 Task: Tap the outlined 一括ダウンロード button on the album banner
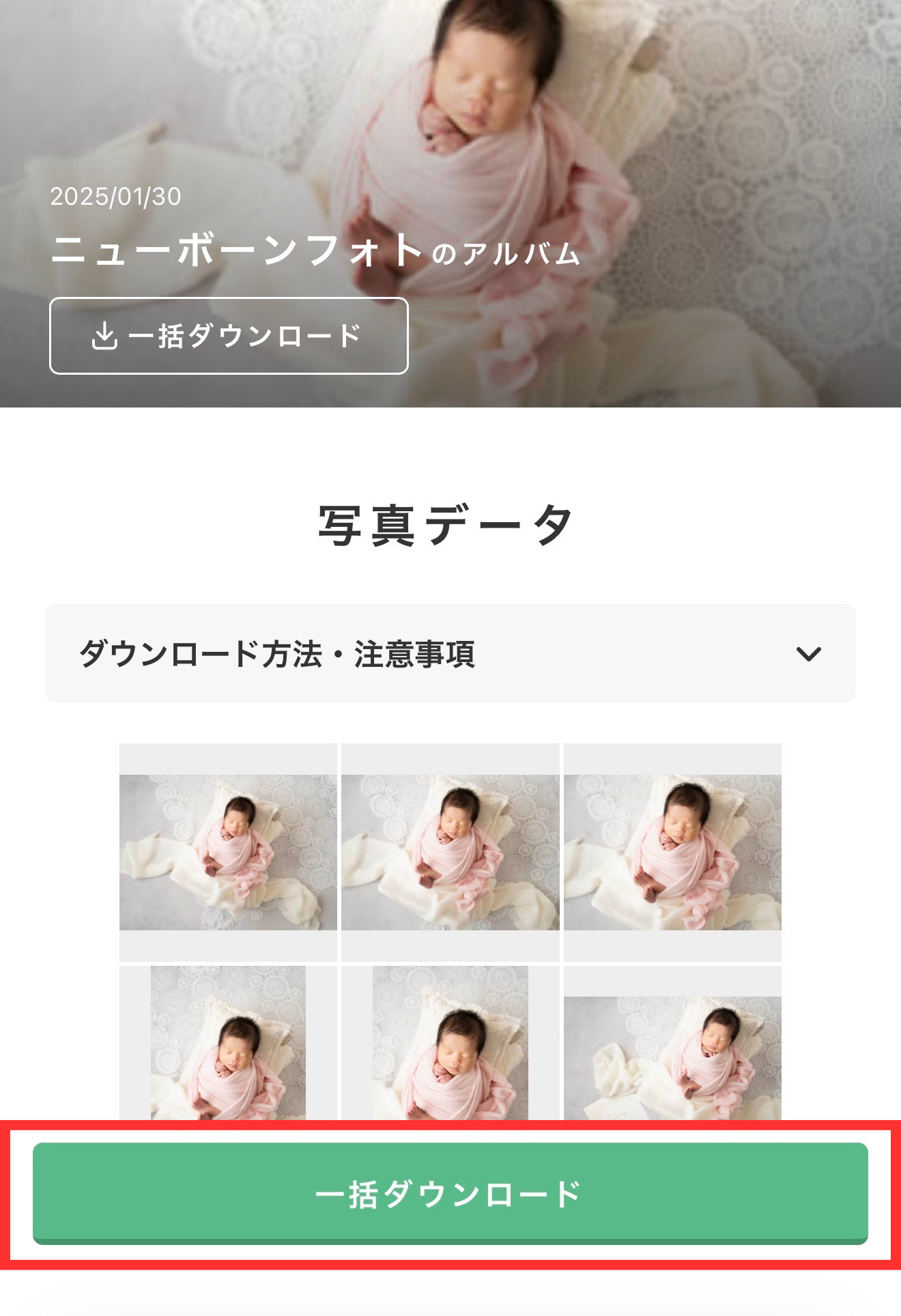[229, 336]
